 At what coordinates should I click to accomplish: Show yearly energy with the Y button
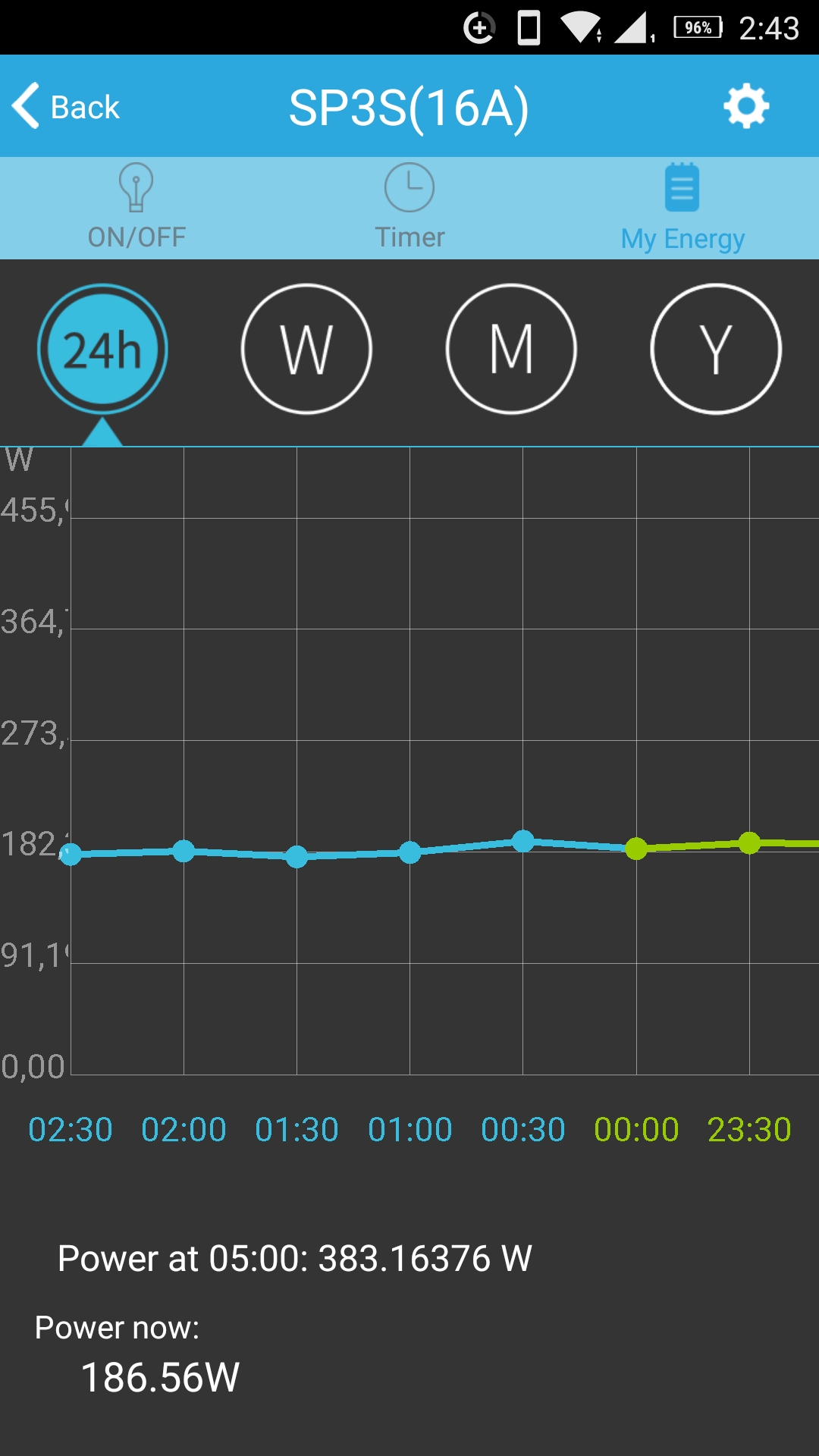pyautogui.click(x=716, y=349)
